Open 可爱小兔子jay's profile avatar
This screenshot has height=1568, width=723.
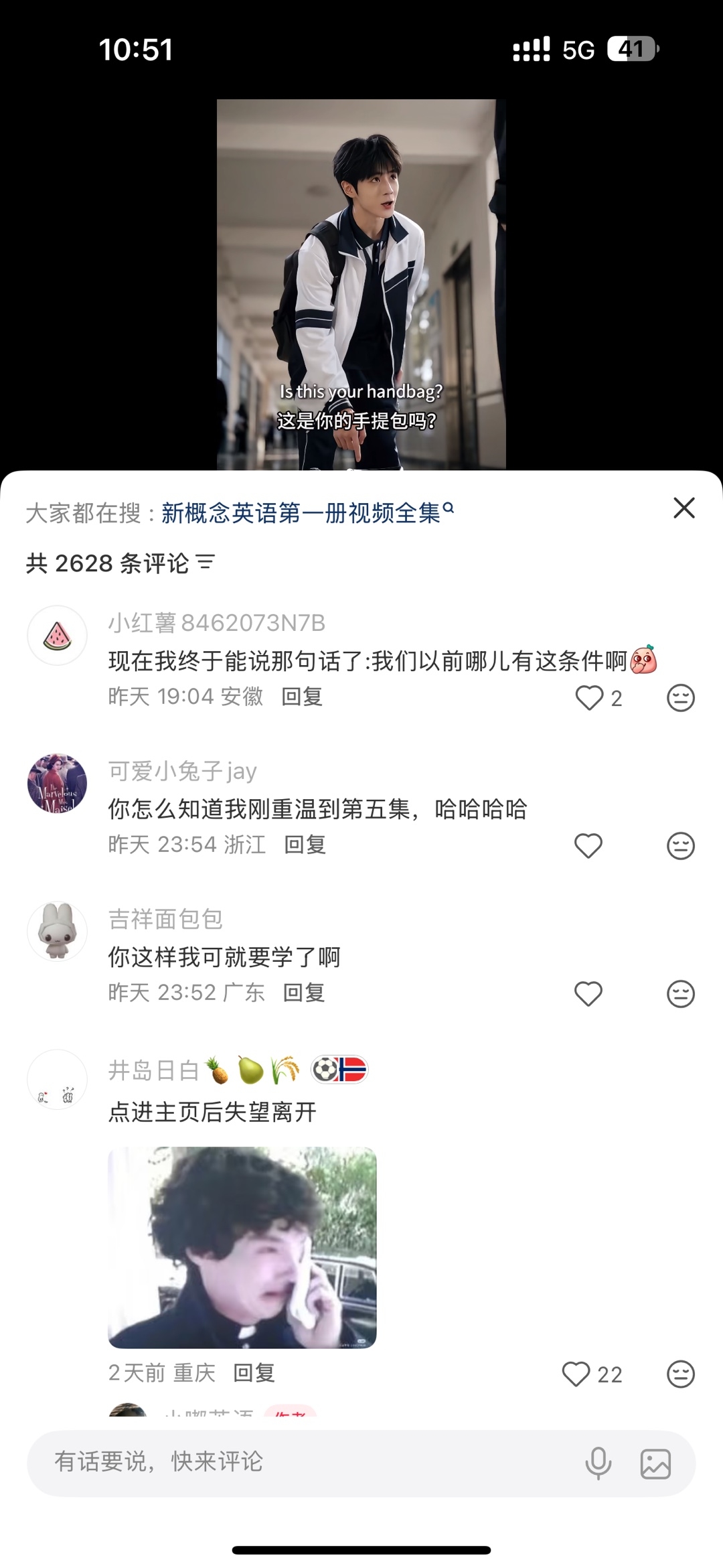[57, 783]
